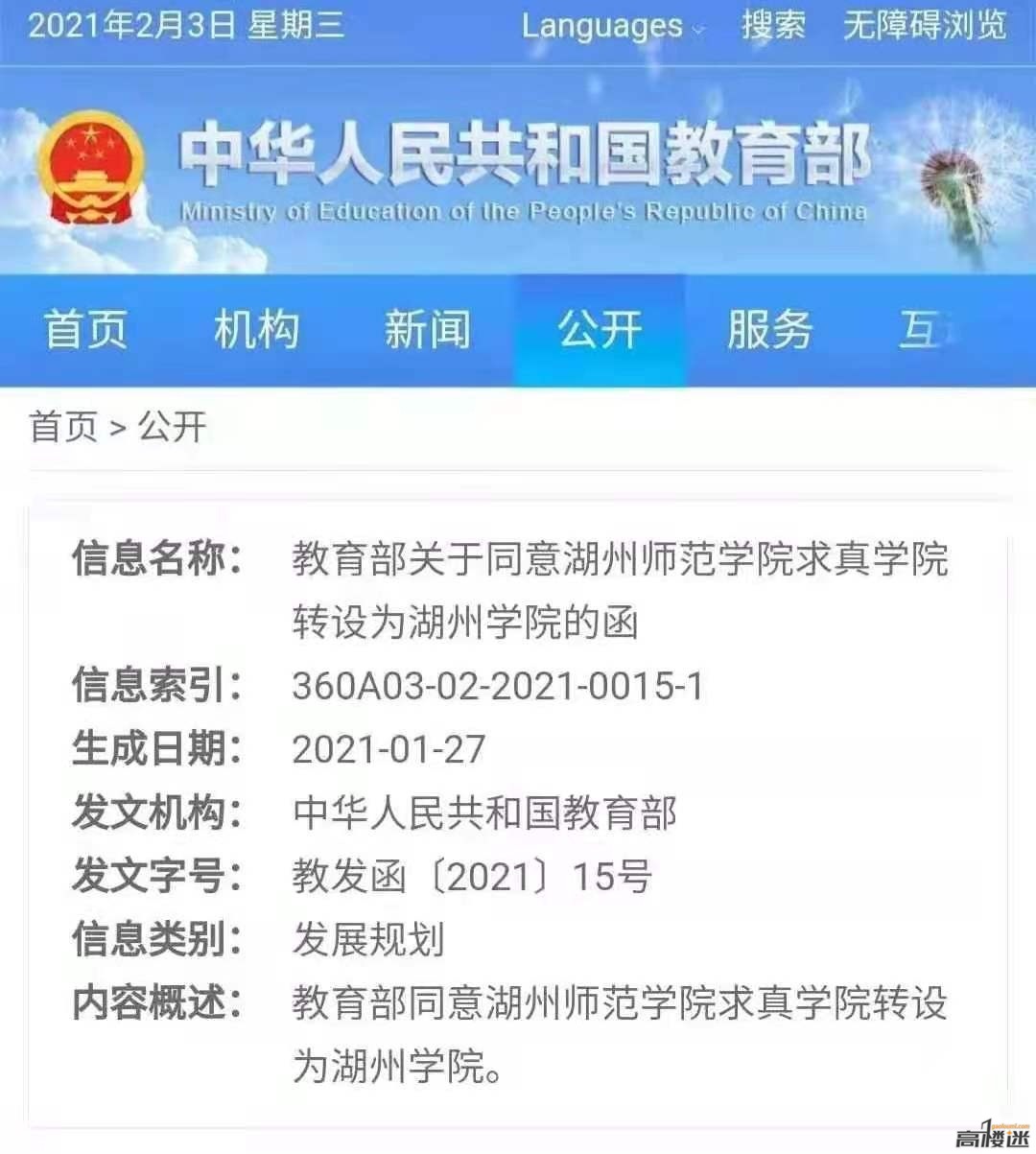Tap 公开 in the breadcrumb
This screenshot has height=1154, width=1036.
(173, 426)
